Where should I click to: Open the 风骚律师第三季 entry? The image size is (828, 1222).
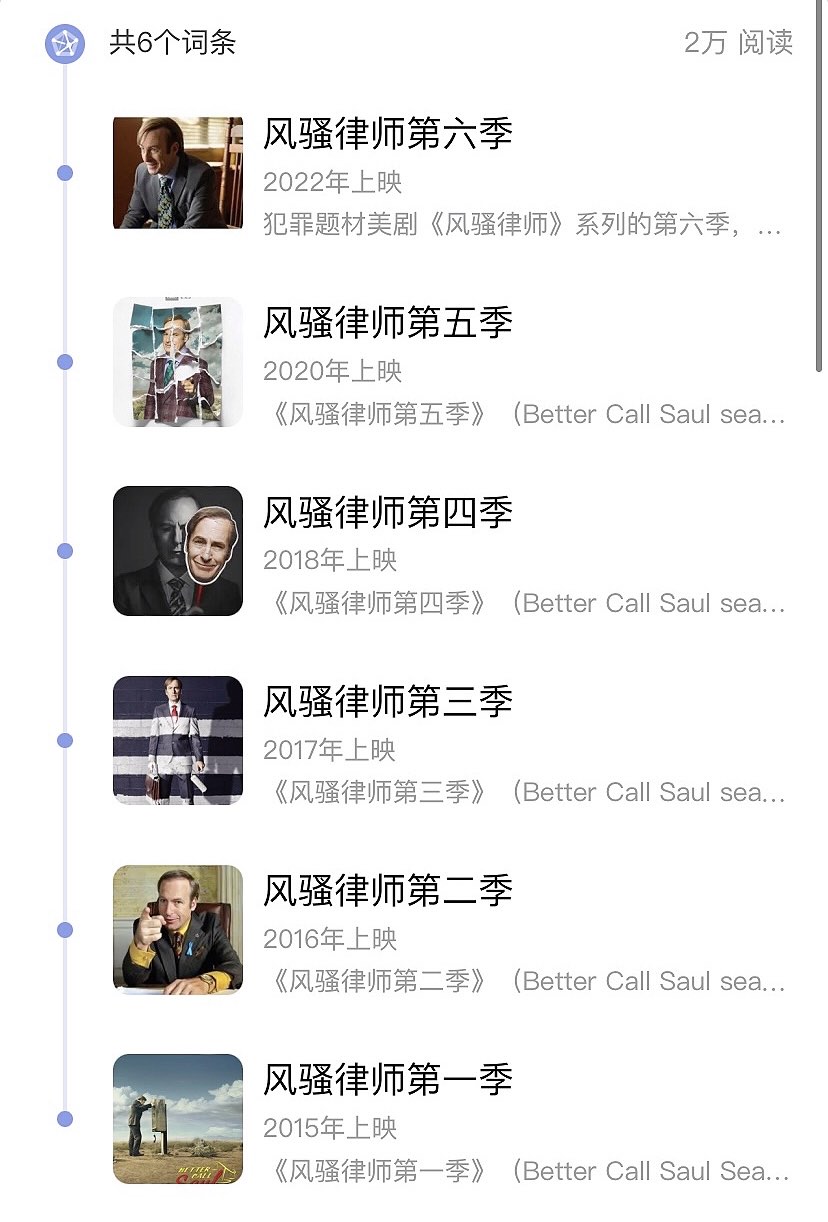[x=388, y=702]
